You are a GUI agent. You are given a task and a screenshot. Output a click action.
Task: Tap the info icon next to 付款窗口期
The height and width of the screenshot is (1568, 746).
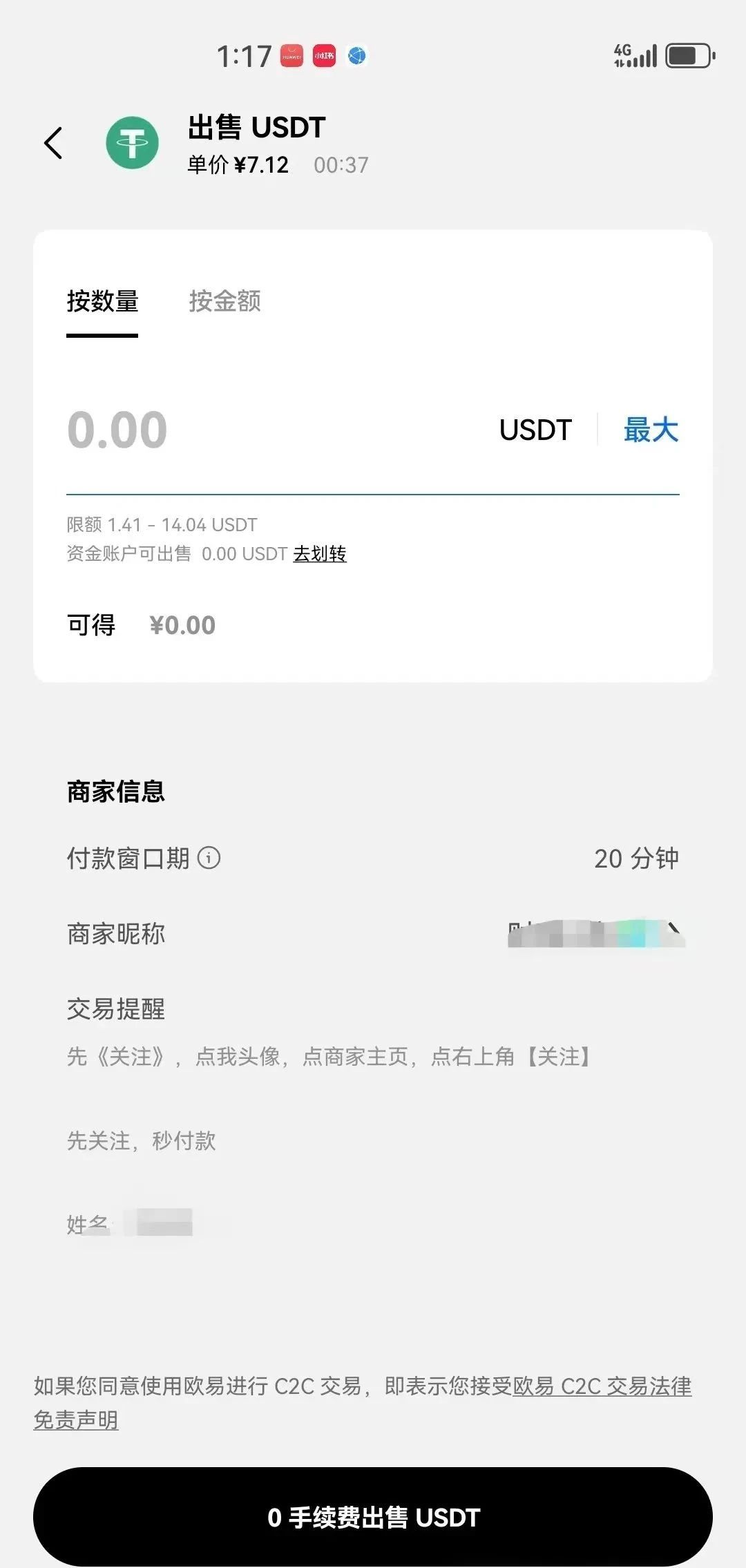209,859
